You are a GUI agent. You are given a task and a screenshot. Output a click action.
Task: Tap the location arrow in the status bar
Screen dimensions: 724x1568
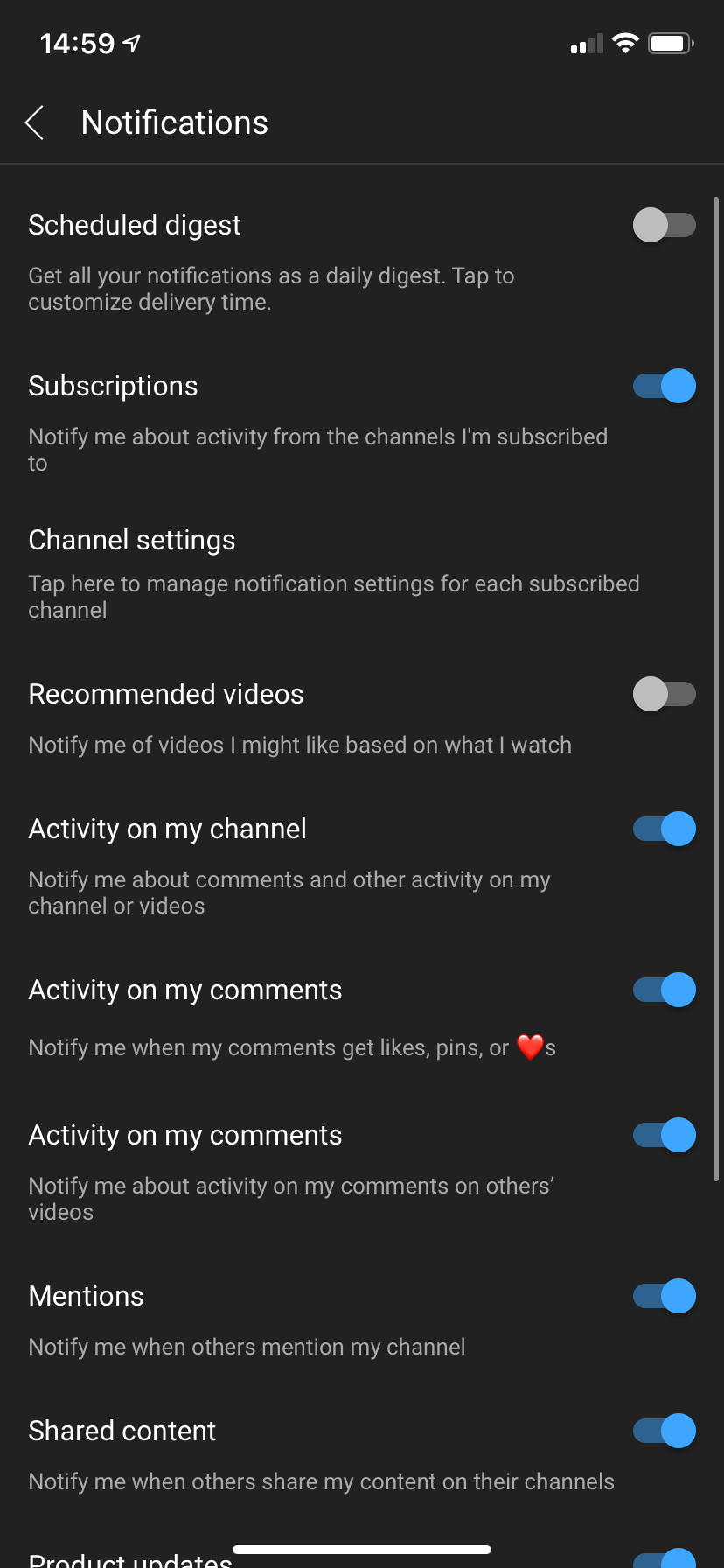128,40
